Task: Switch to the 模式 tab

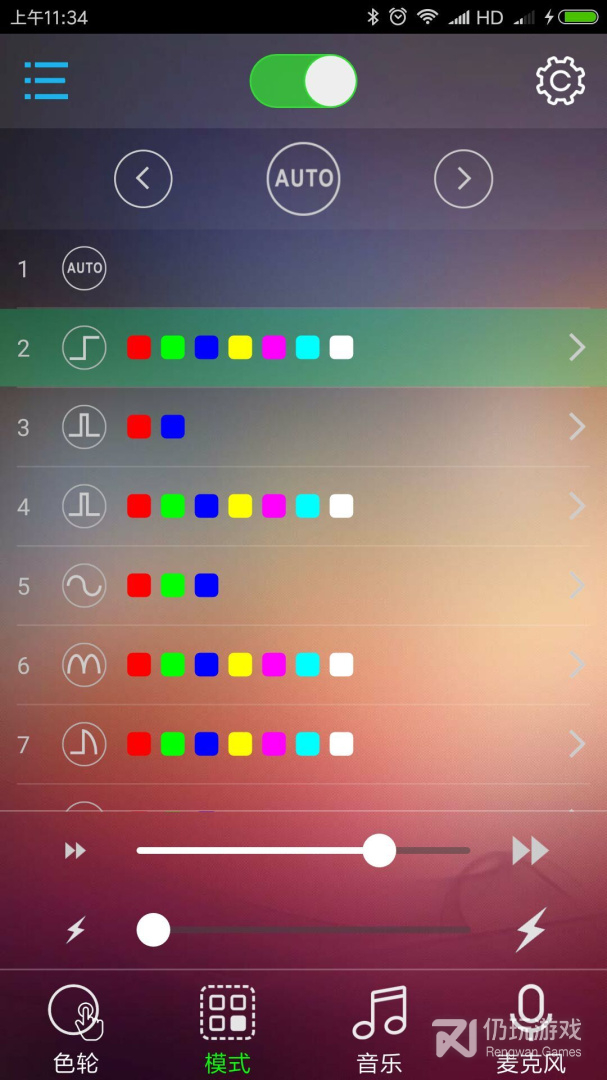Action: [x=227, y=1026]
